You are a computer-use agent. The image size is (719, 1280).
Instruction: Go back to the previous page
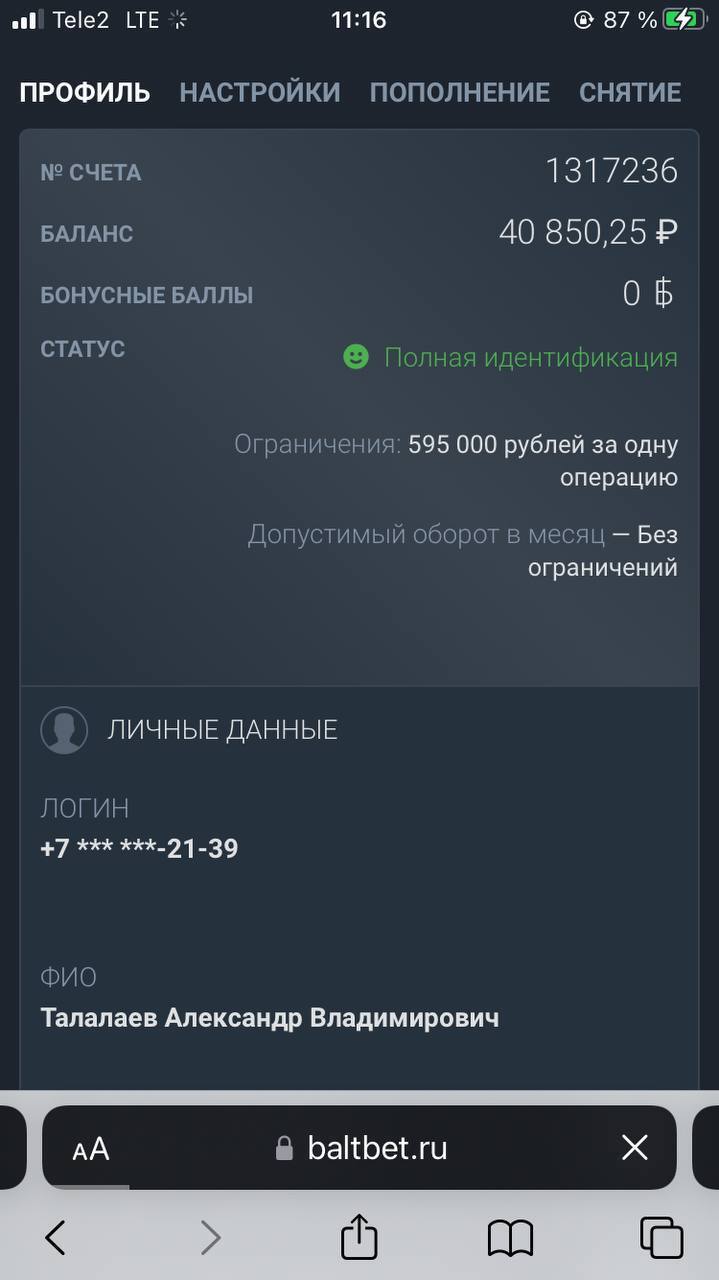[x=56, y=1238]
